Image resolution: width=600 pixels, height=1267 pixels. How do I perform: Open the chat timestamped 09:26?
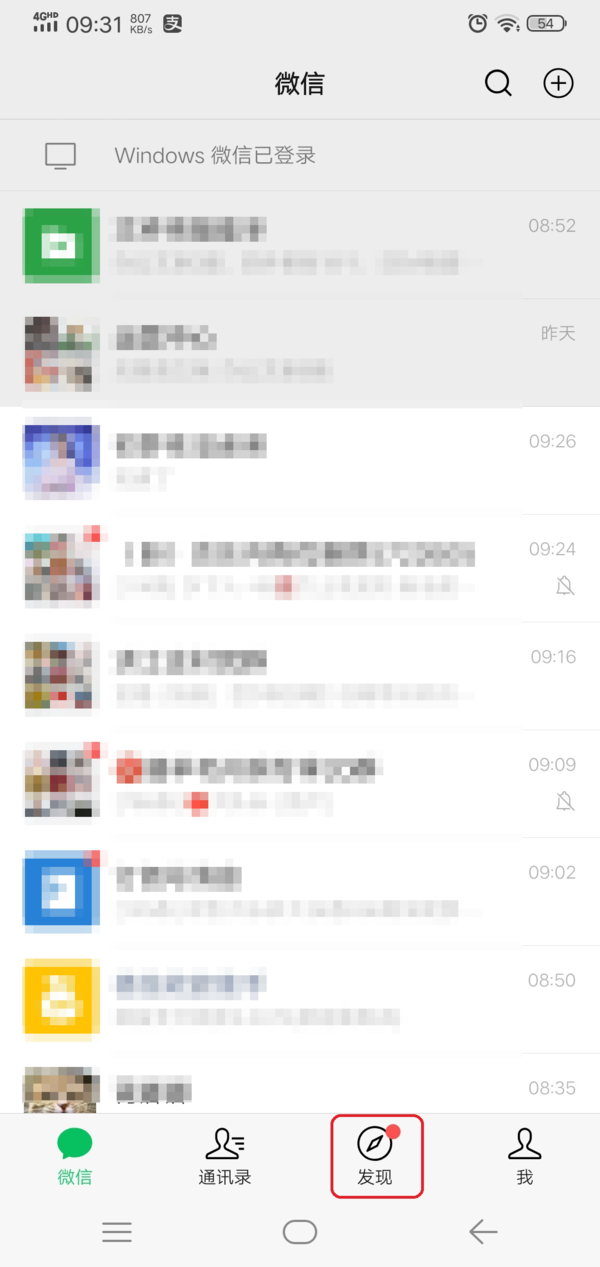click(300, 461)
